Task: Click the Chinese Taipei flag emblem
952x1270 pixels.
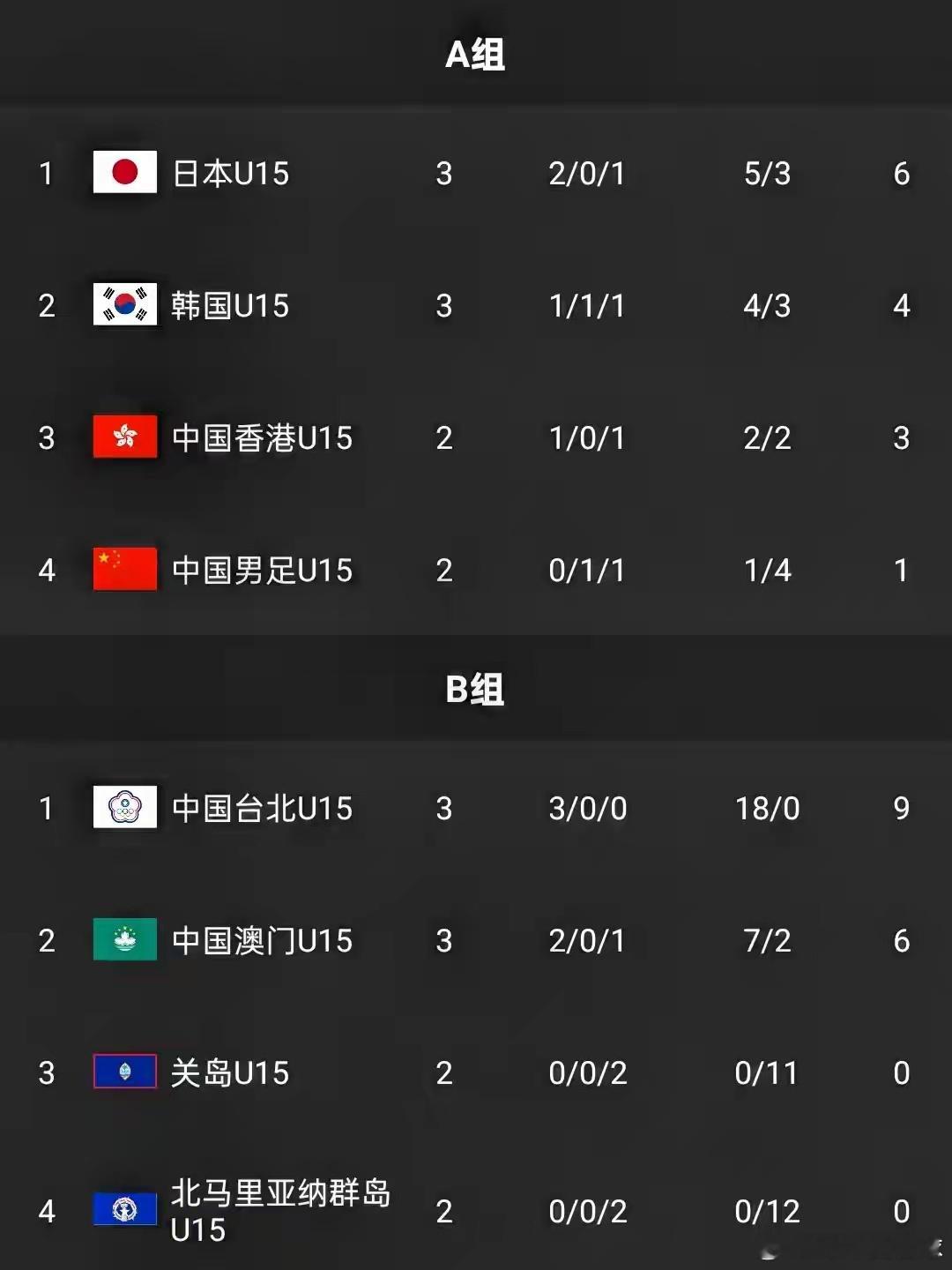Action: click(123, 808)
